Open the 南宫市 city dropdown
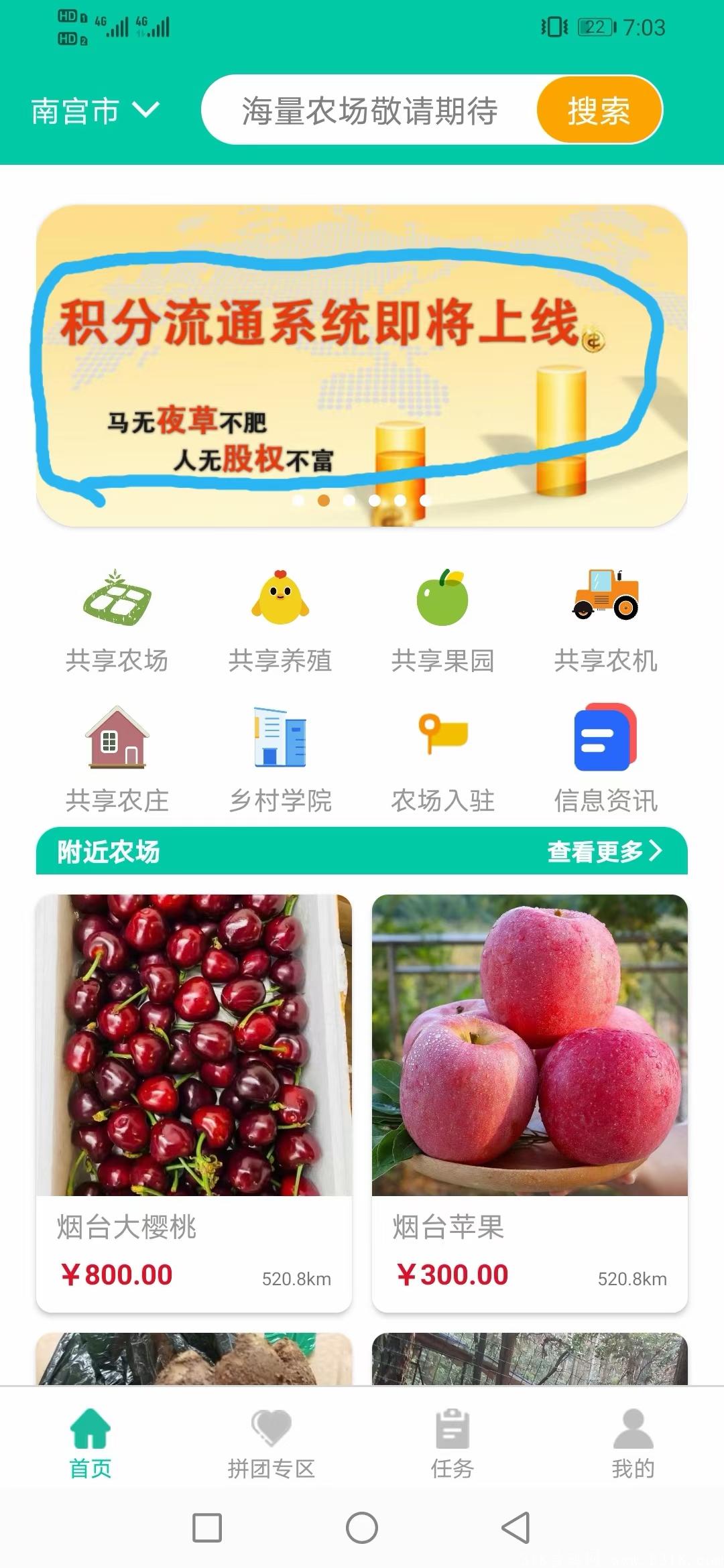The width and height of the screenshot is (724, 1568). [x=95, y=111]
